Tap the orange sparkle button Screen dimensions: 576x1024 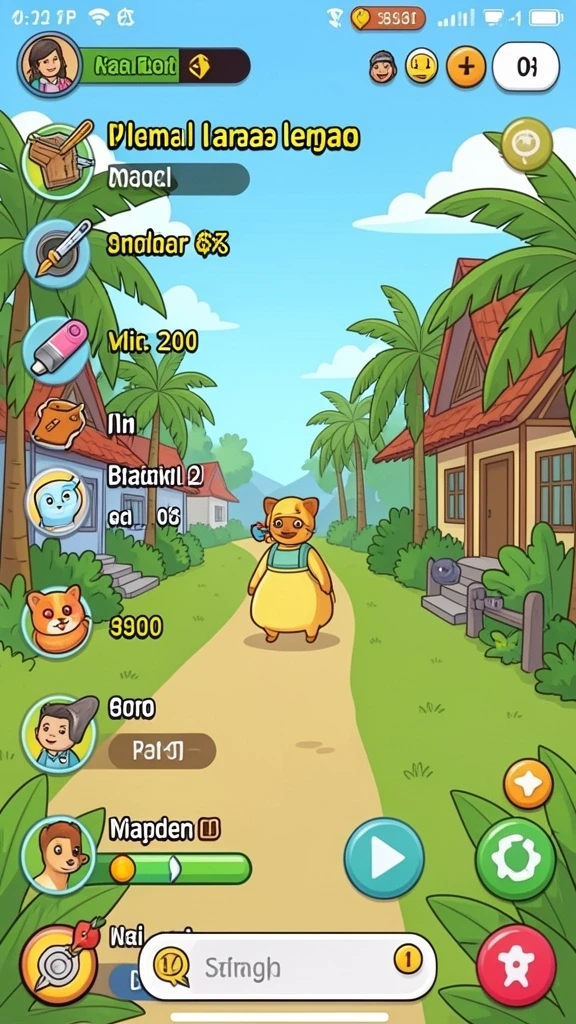coord(528,783)
